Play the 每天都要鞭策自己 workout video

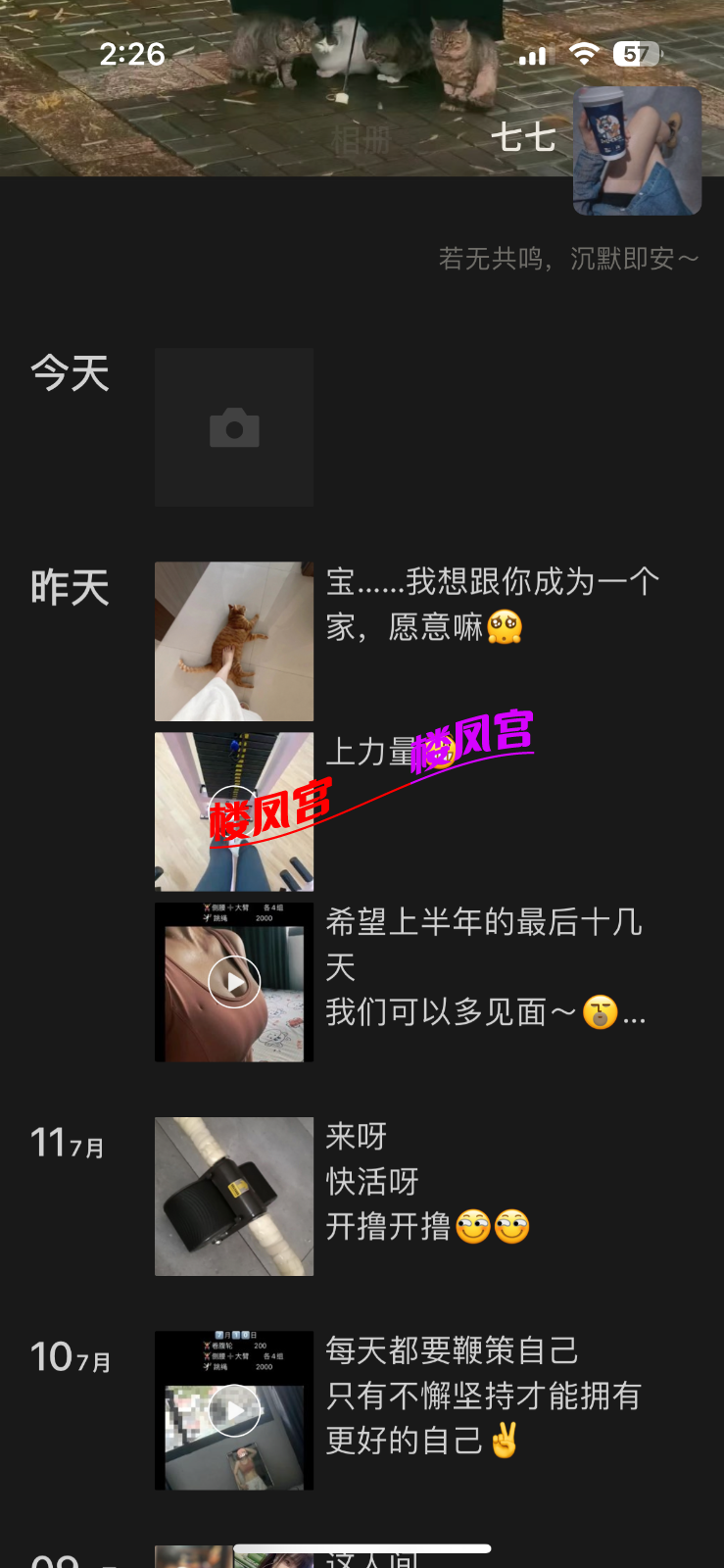pos(233,1409)
